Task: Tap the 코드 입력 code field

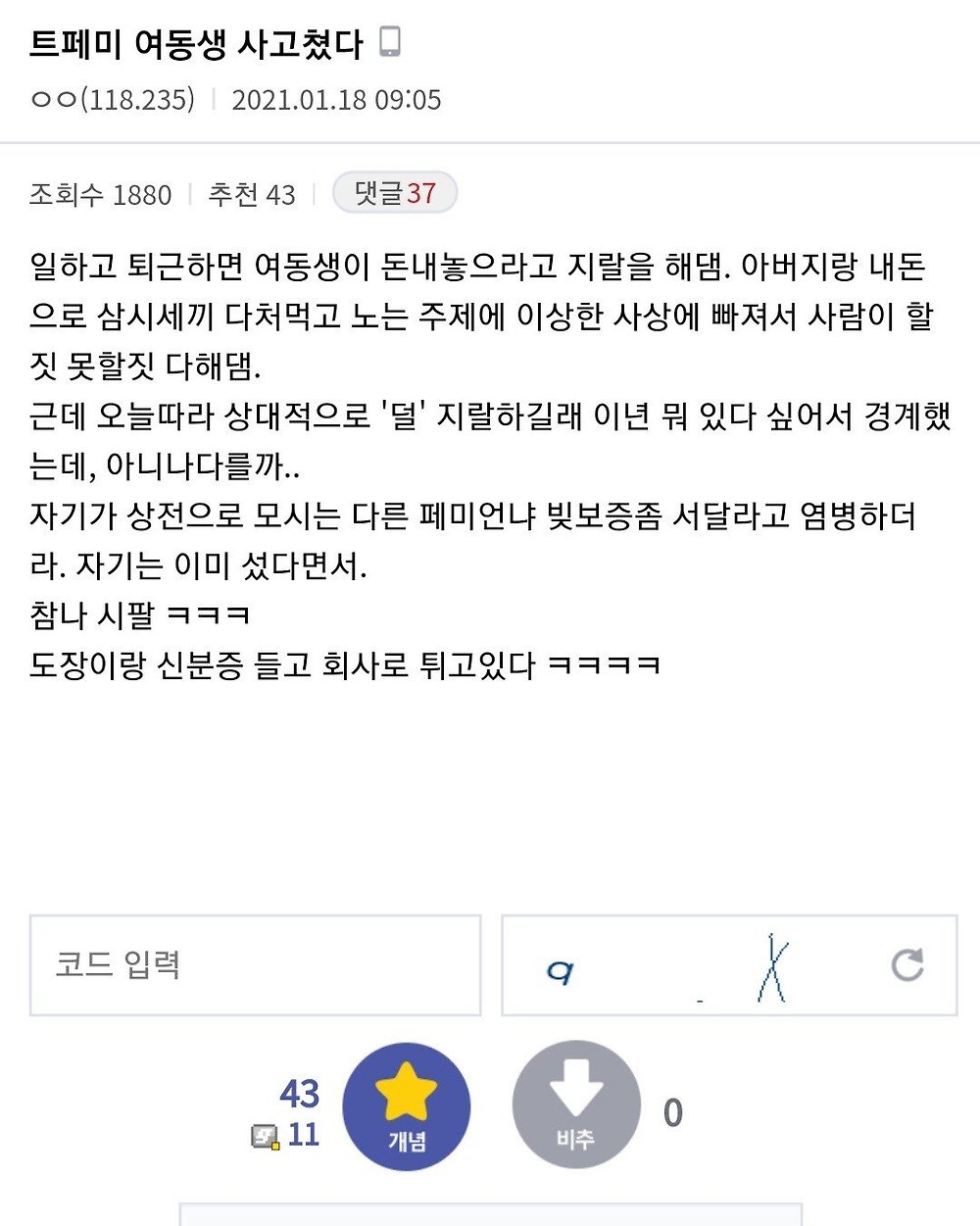Action: tap(255, 965)
